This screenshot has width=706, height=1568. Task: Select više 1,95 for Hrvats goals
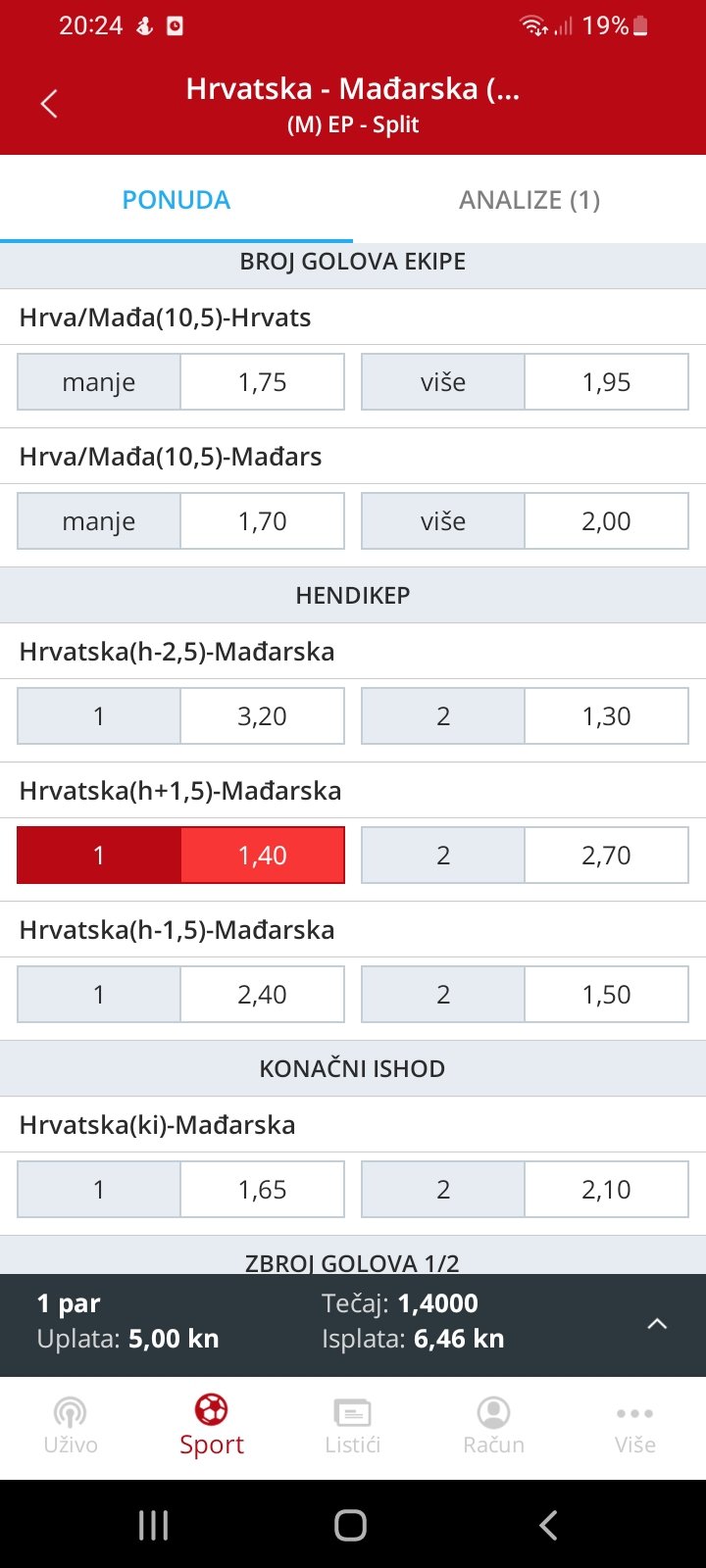click(x=525, y=382)
